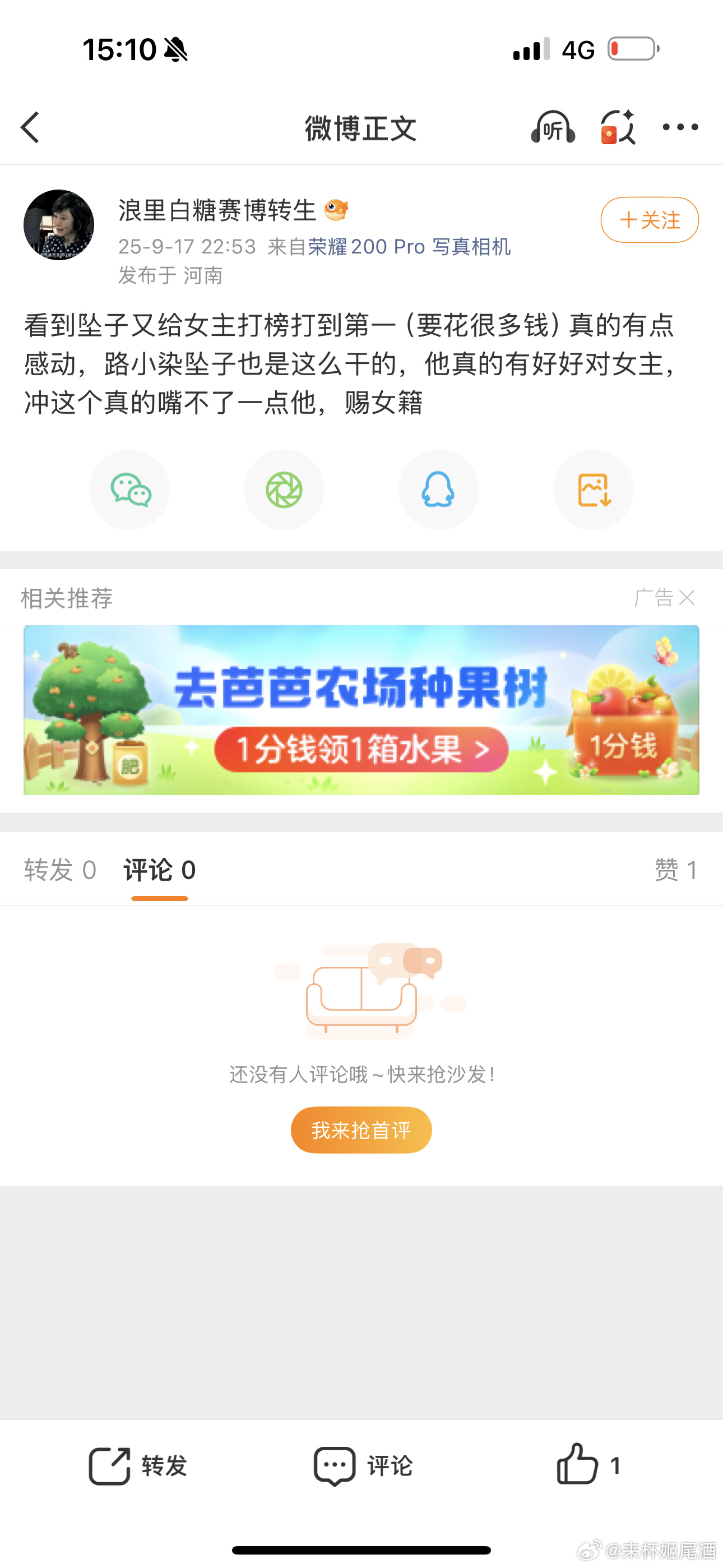Share the post to WeChat Moments
The width and height of the screenshot is (723, 1568).
tap(284, 490)
